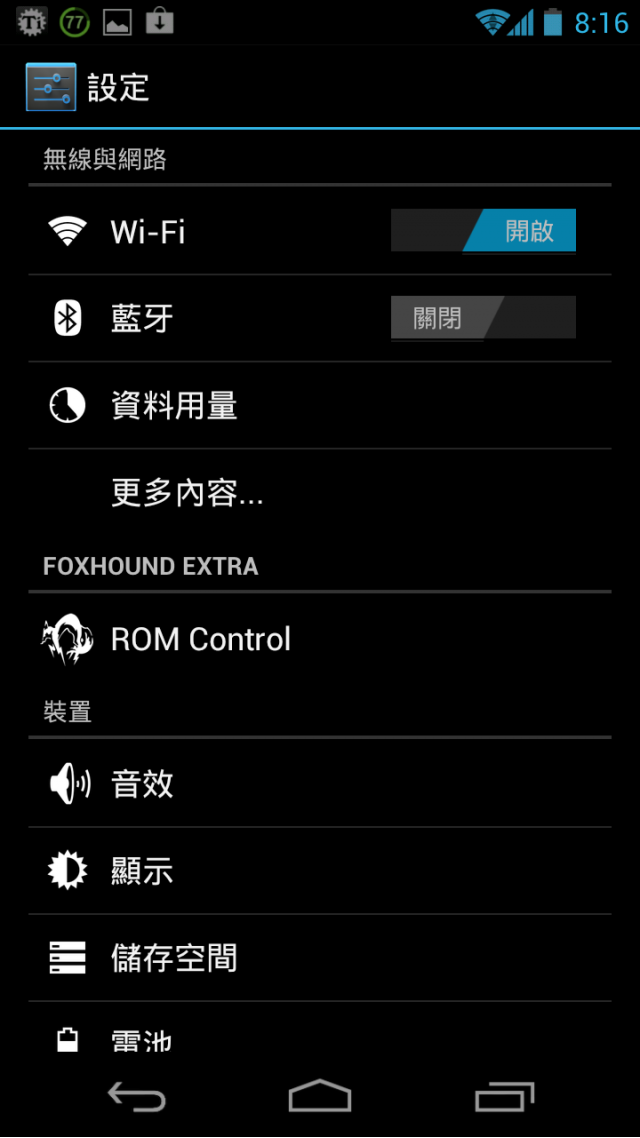Screen dimensions: 640x1138
Task: Turn on the 藍牙 Bluetooth switch
Action: pyautogui.click(x=483, y=318)
